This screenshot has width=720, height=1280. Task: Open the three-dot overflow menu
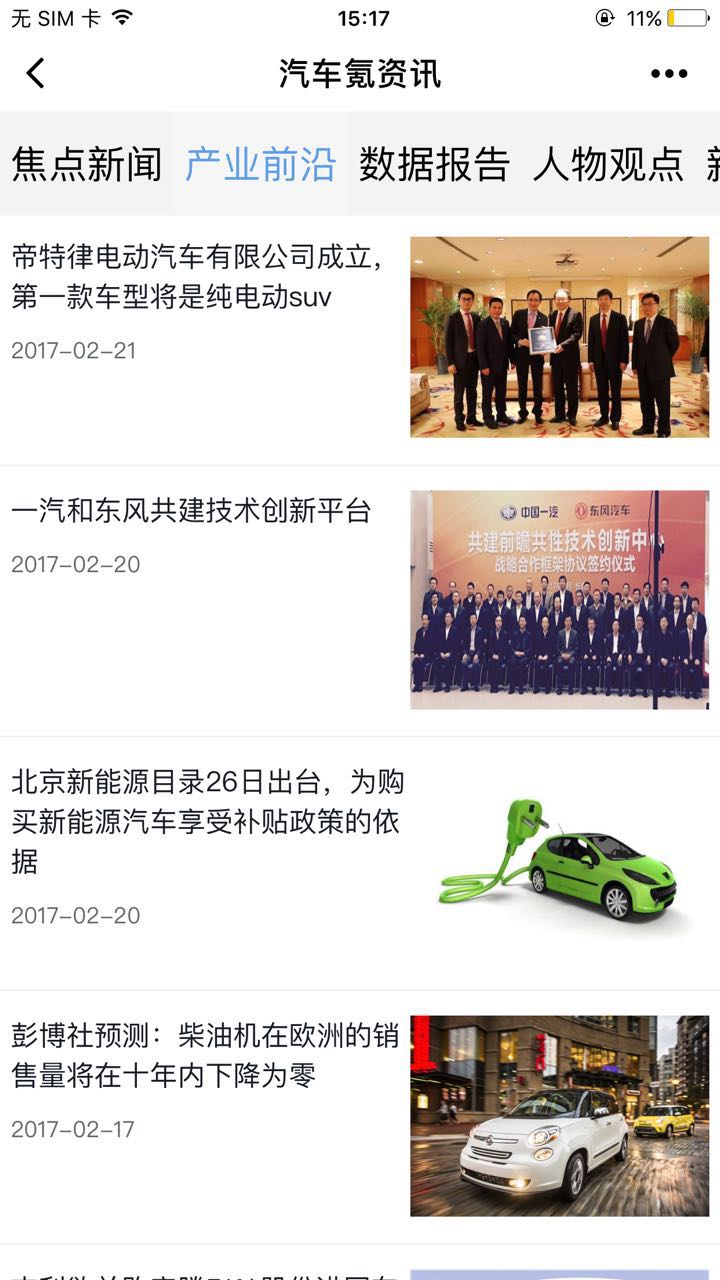tap(668, 73)
